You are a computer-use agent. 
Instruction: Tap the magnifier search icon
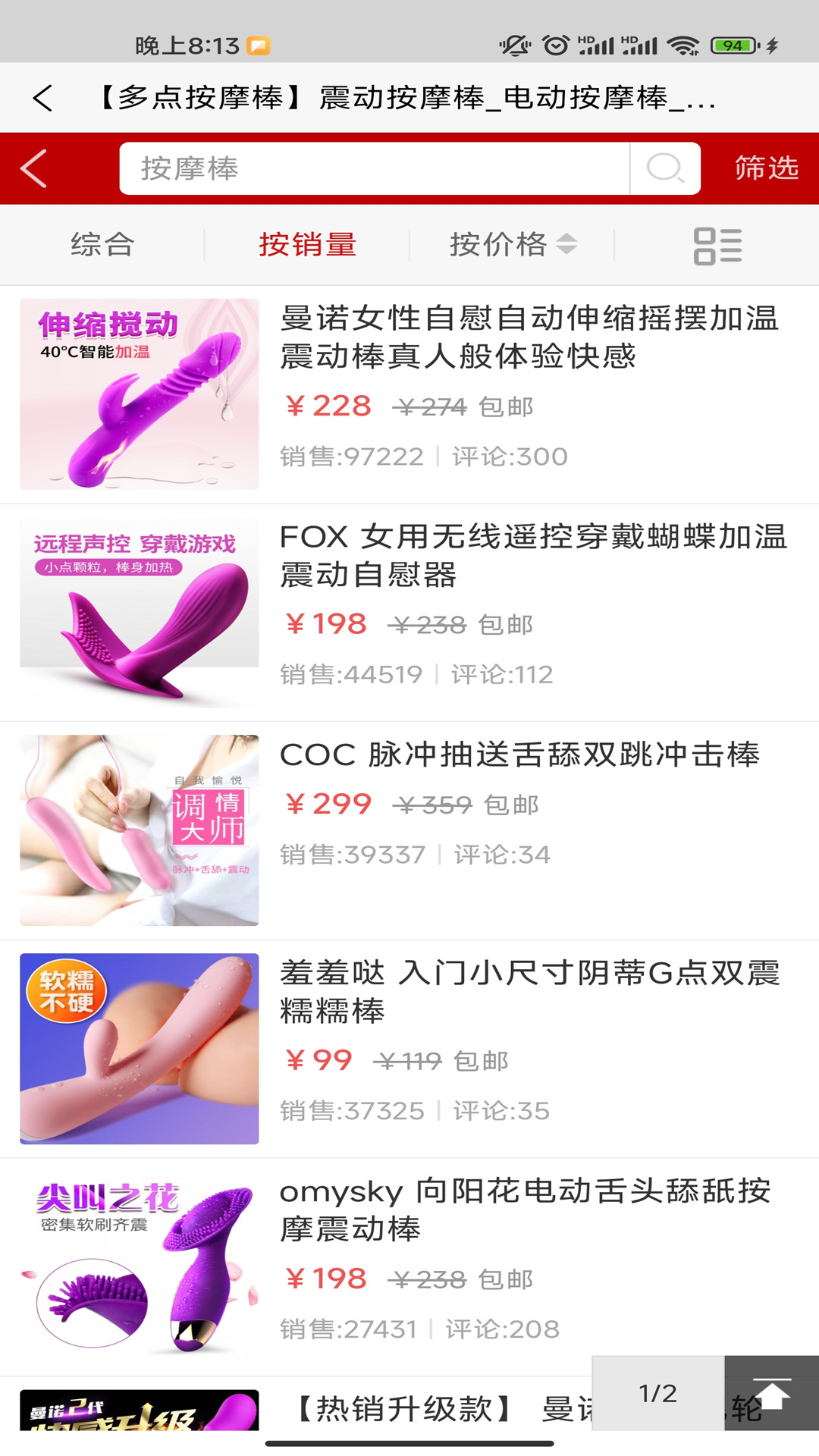tap(665, 168)
